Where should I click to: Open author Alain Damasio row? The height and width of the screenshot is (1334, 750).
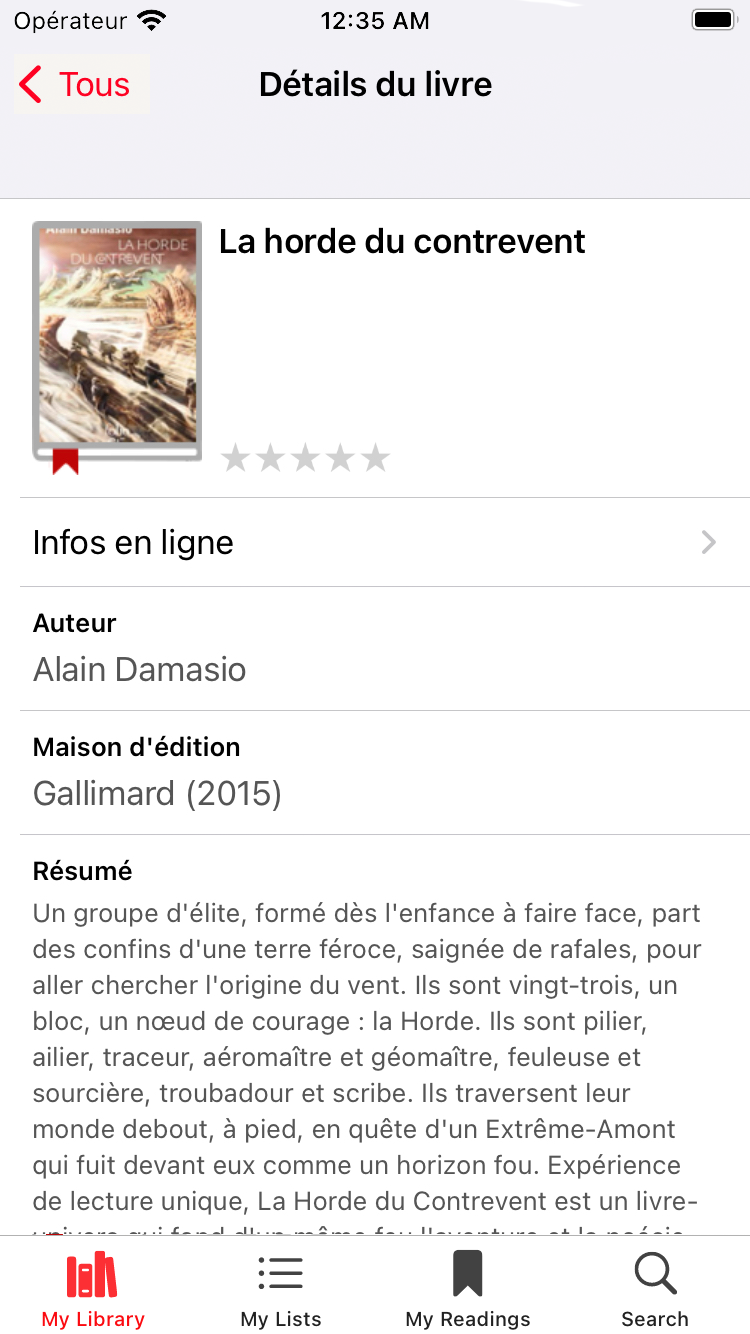point(385,648)
